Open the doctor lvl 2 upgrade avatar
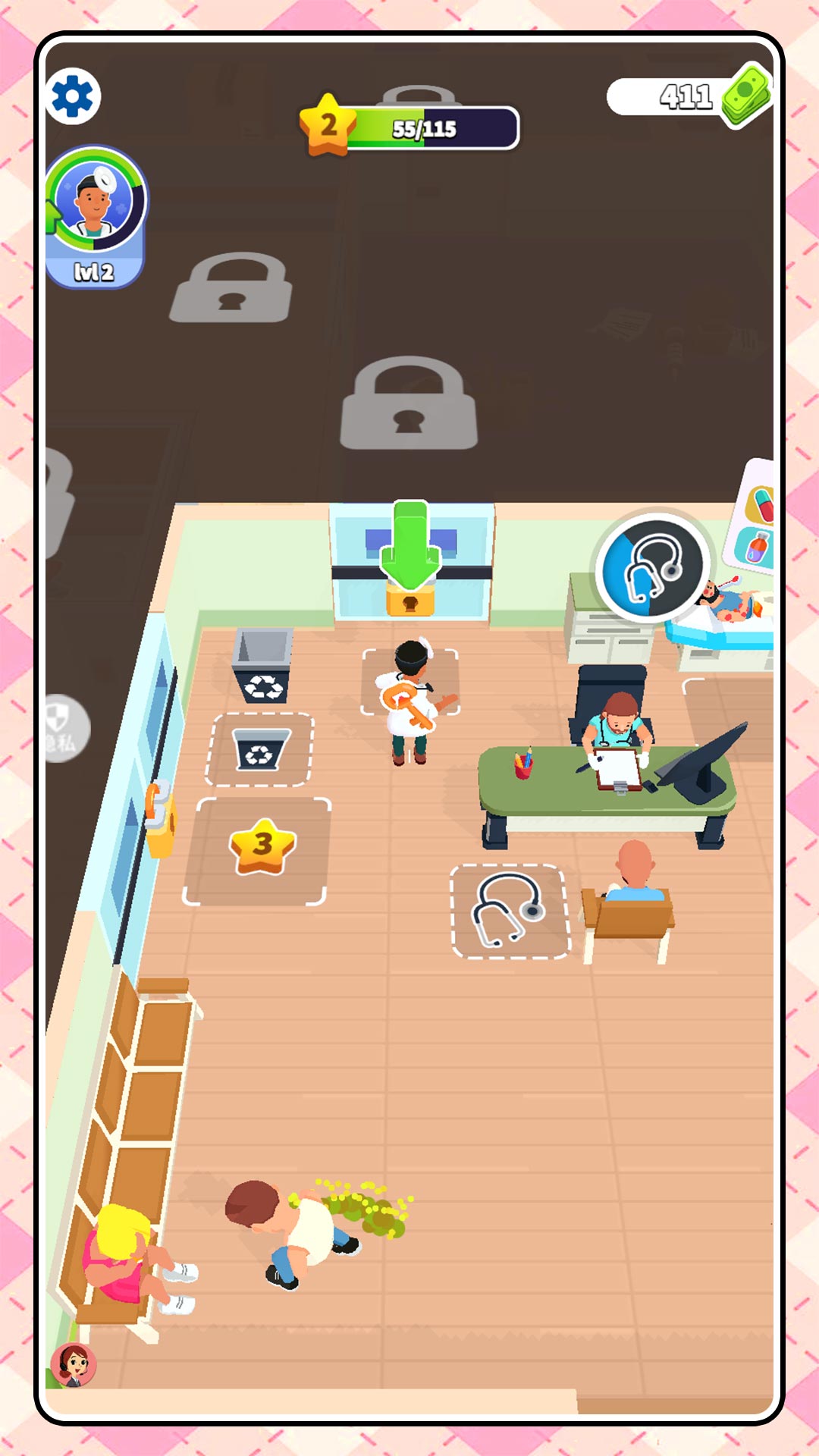 click(95, 216)
